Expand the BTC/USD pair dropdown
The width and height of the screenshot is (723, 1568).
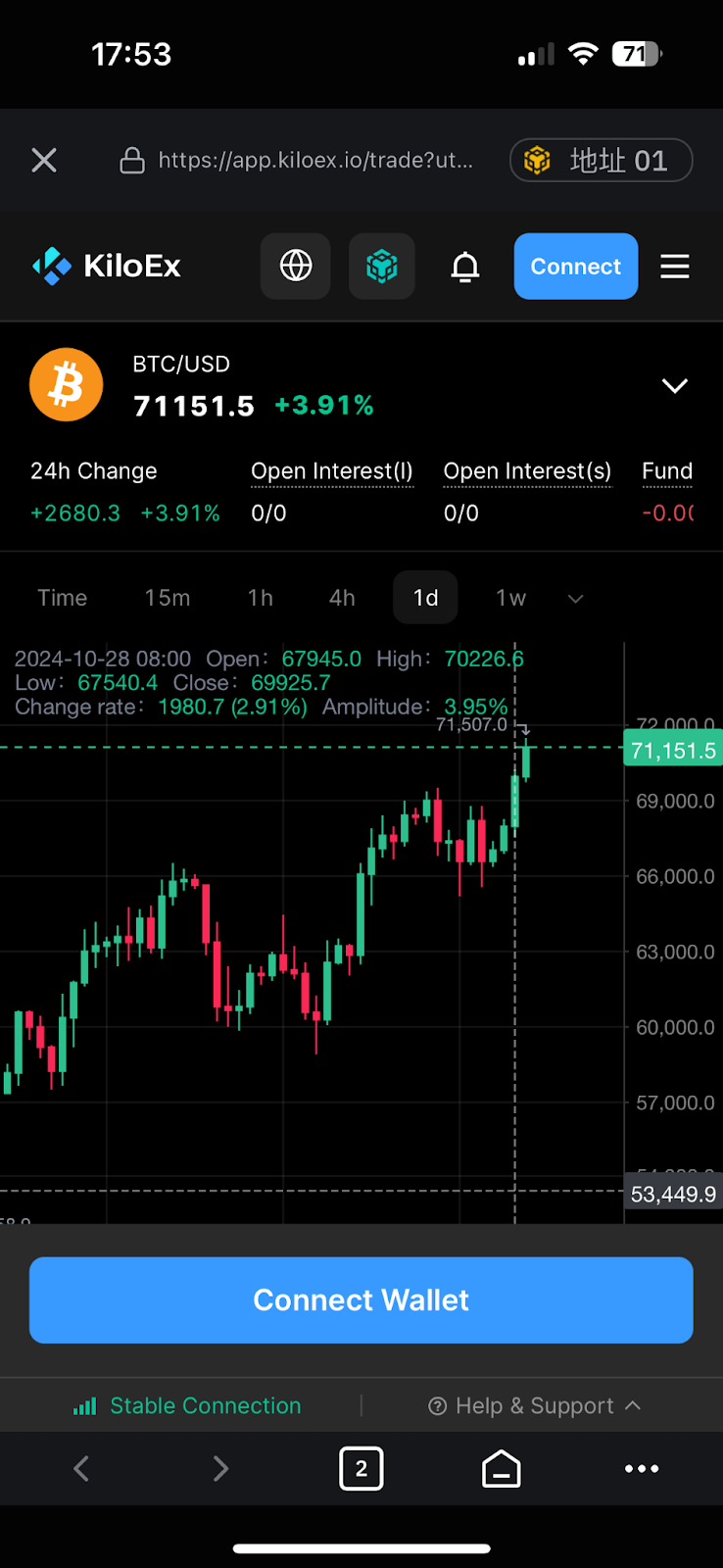675,385
